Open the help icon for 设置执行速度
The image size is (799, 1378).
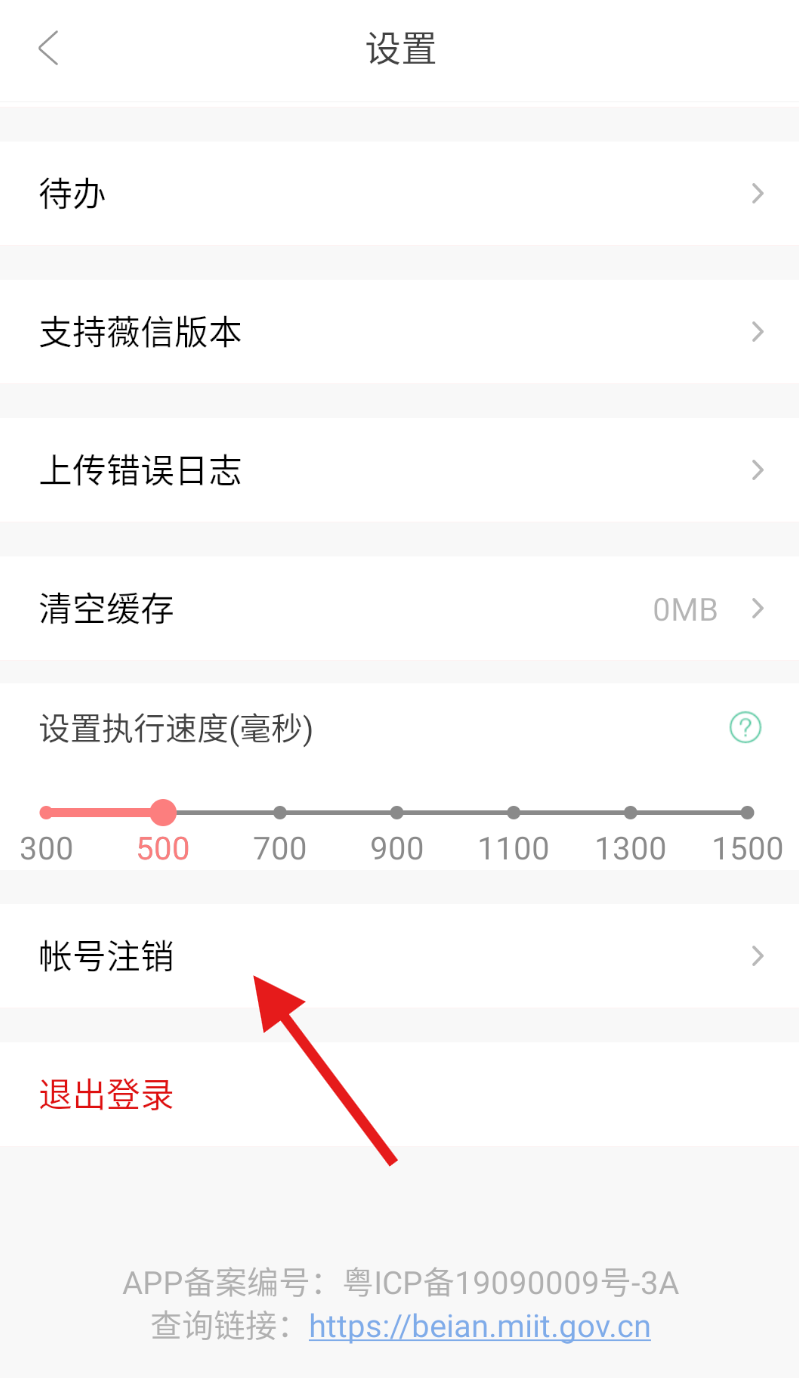(x=745, y=728)
